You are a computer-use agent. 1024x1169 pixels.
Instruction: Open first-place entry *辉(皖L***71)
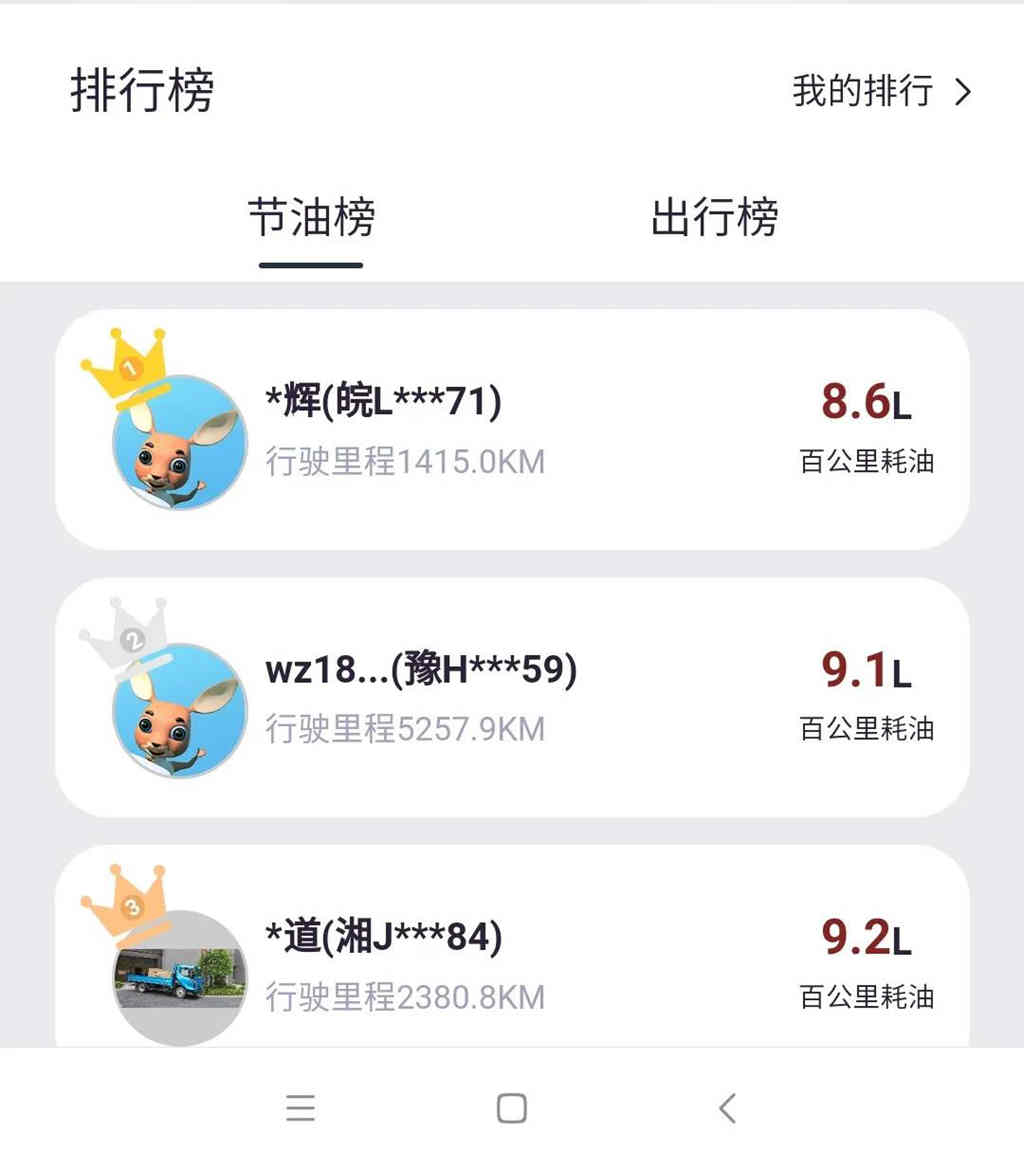(x=511, y=429)
